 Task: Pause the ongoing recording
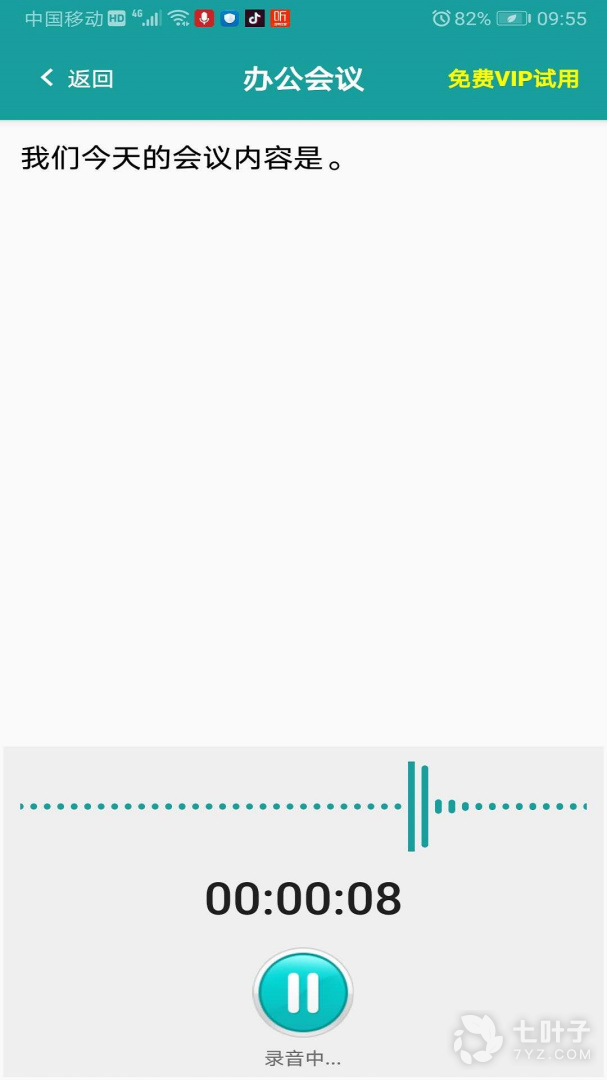[x=302, y=993]
